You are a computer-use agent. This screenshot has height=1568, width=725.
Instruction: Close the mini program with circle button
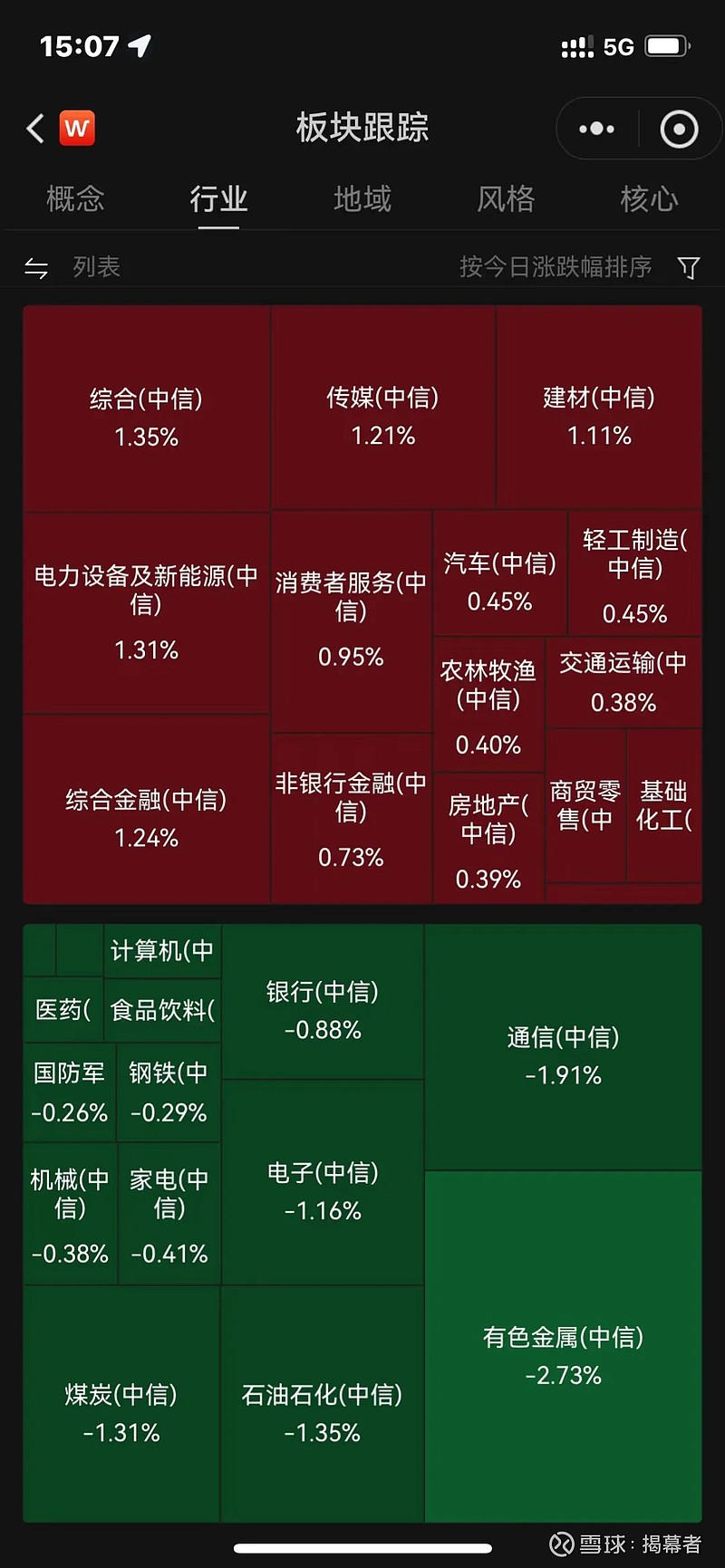(680, 129)
